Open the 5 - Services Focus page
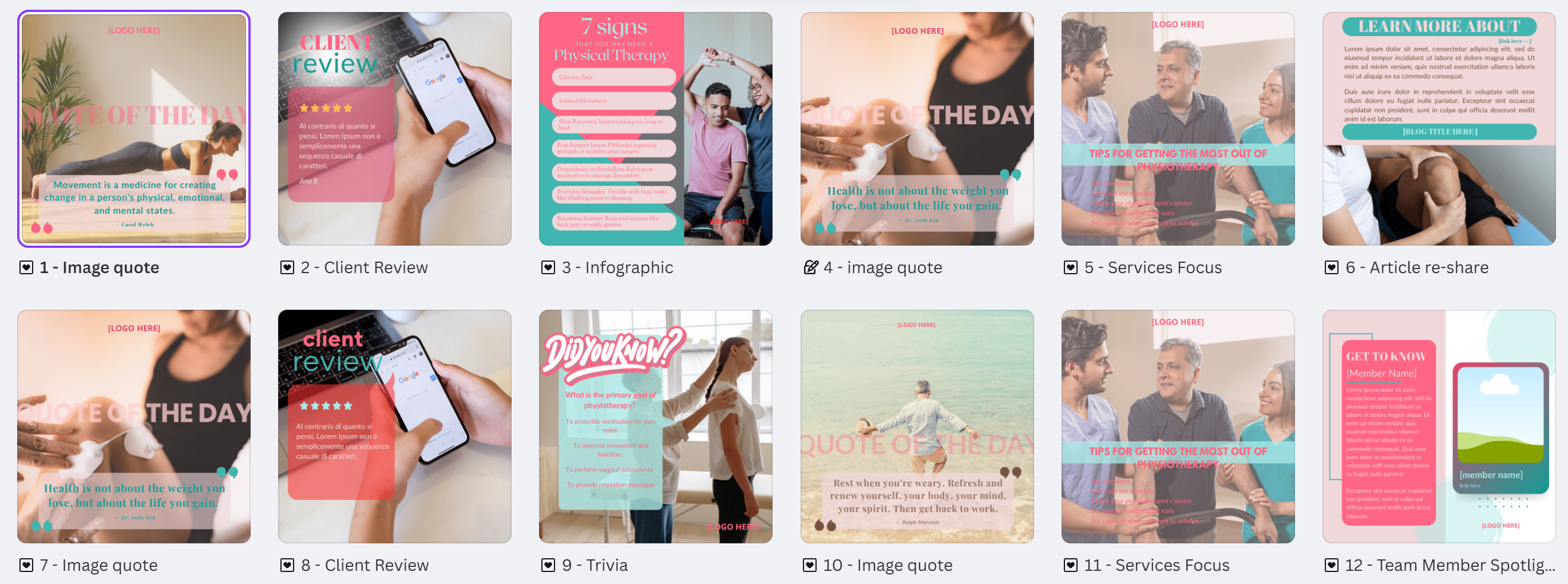The width and height of the screenshot is (1568, 584). (x=1178, y=128)
